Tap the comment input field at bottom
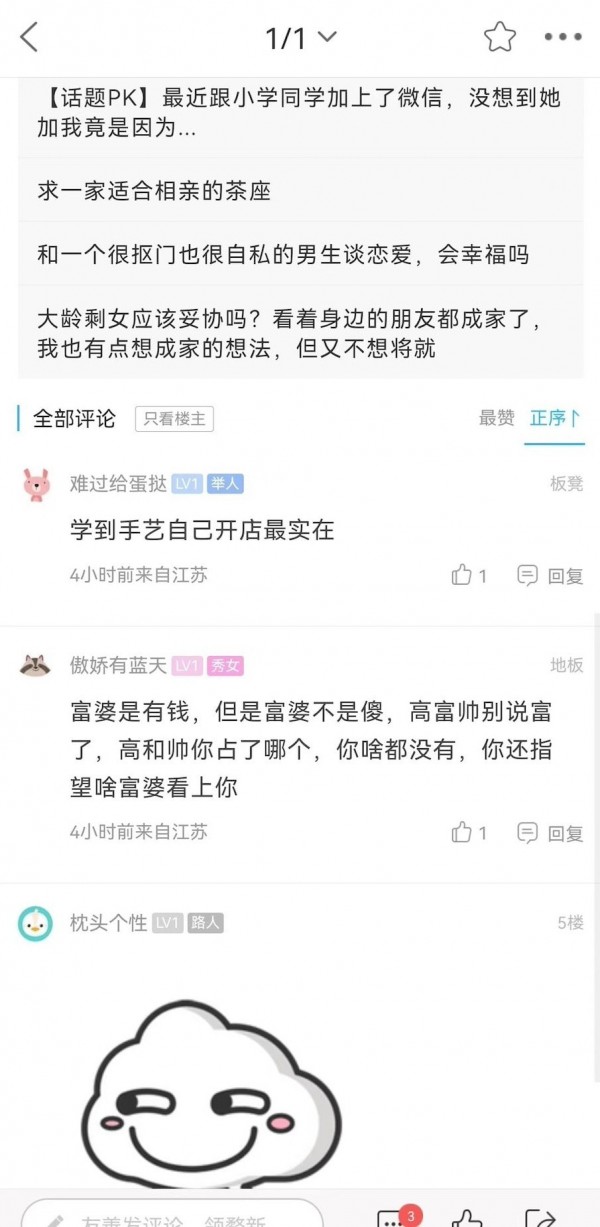The height and width of the screenshot is (1227, 600). 180,1212
